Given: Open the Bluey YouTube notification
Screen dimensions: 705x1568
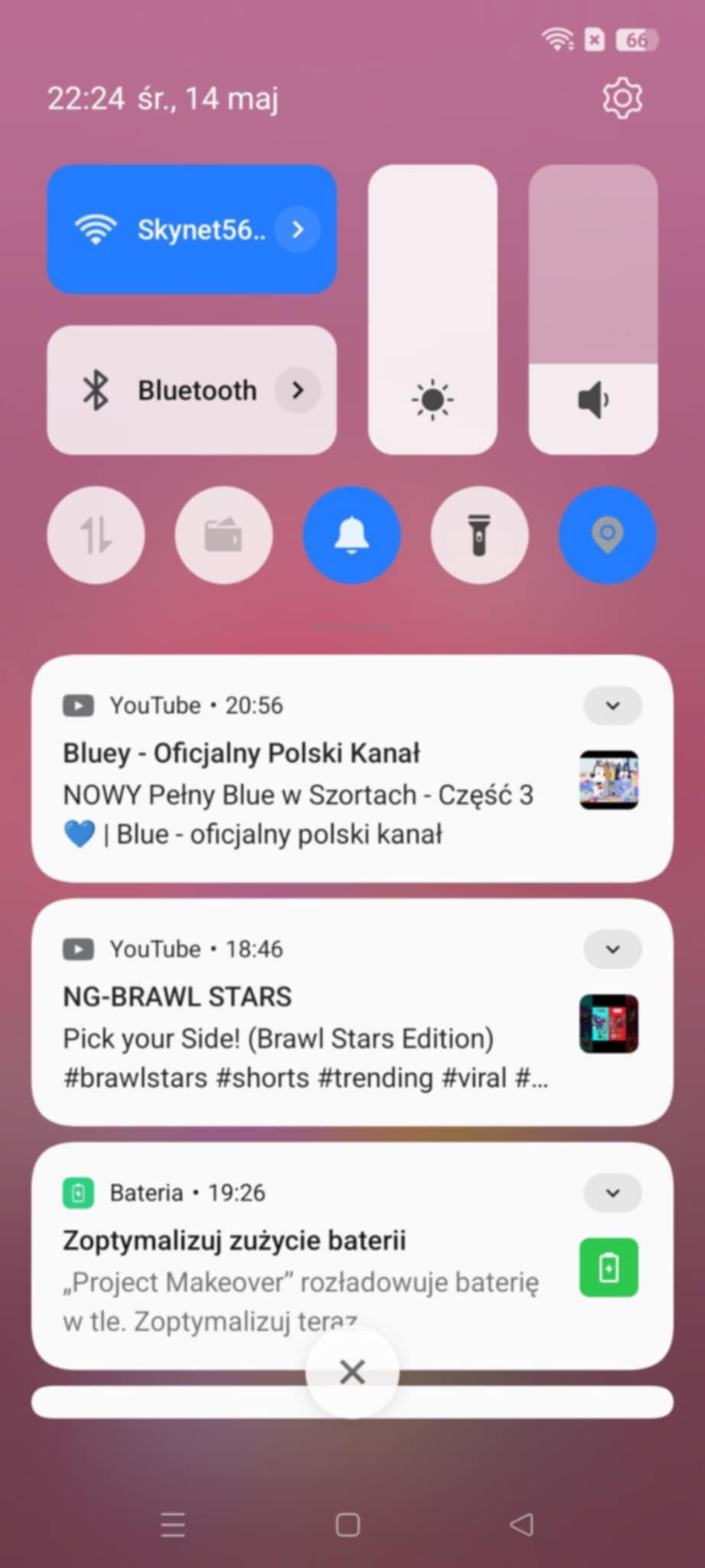Looking at the screenshot, I should tap(306, 792).
